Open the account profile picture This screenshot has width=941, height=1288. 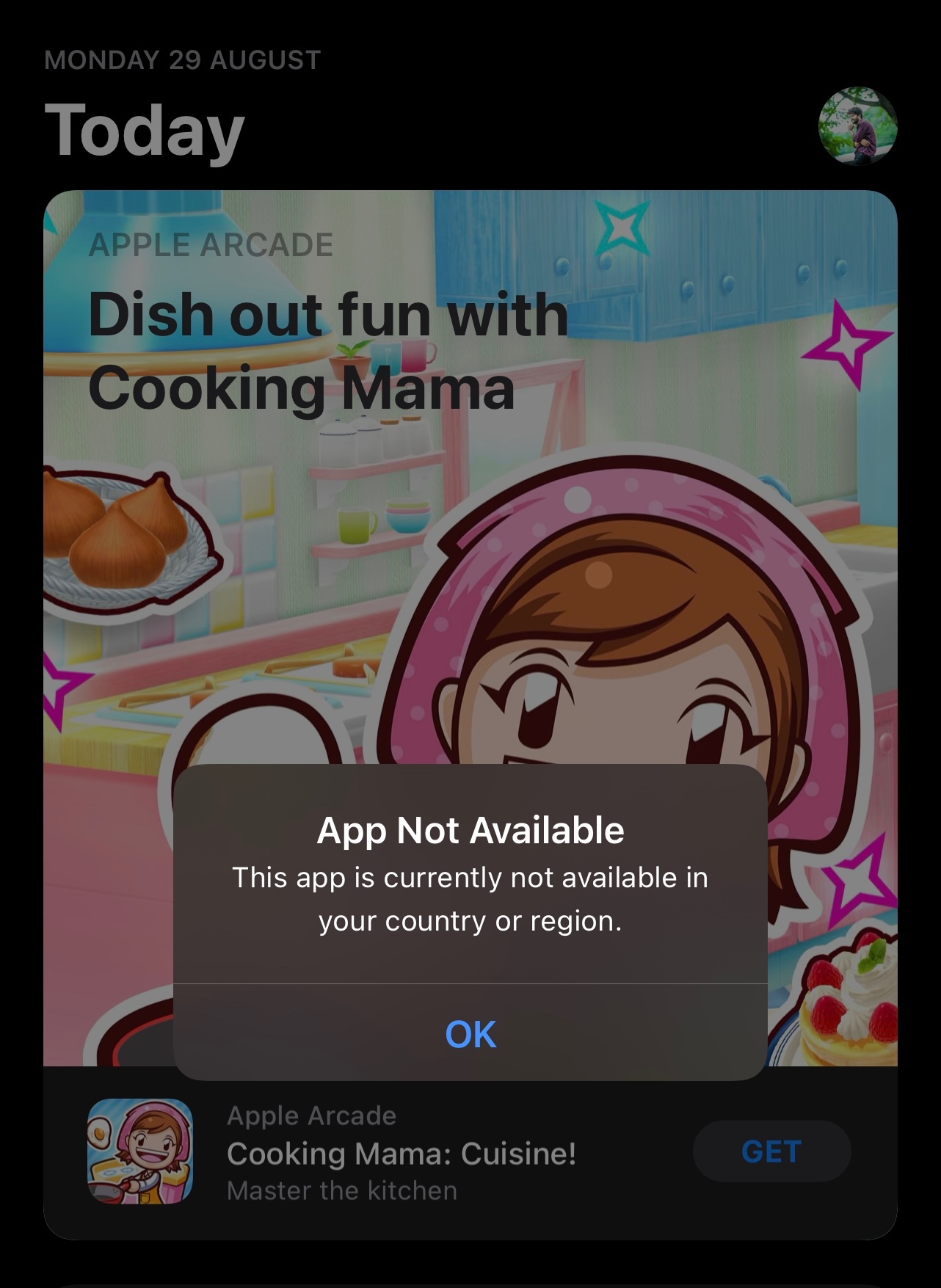pos(857,126)
